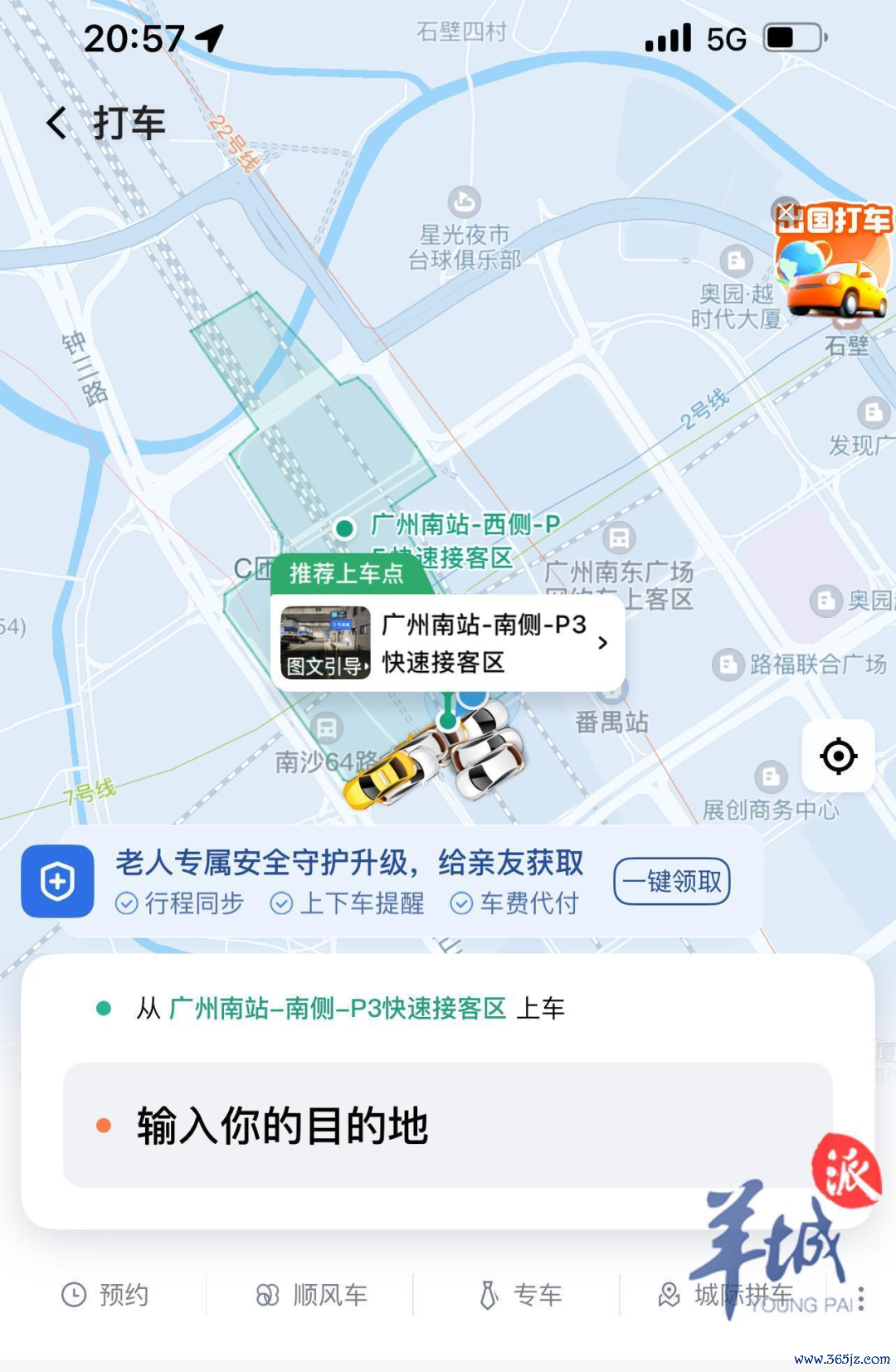Viewport: 896px width, 1372px height.
Task: Choose the 专车 option
Action: tap(521, 1295)
